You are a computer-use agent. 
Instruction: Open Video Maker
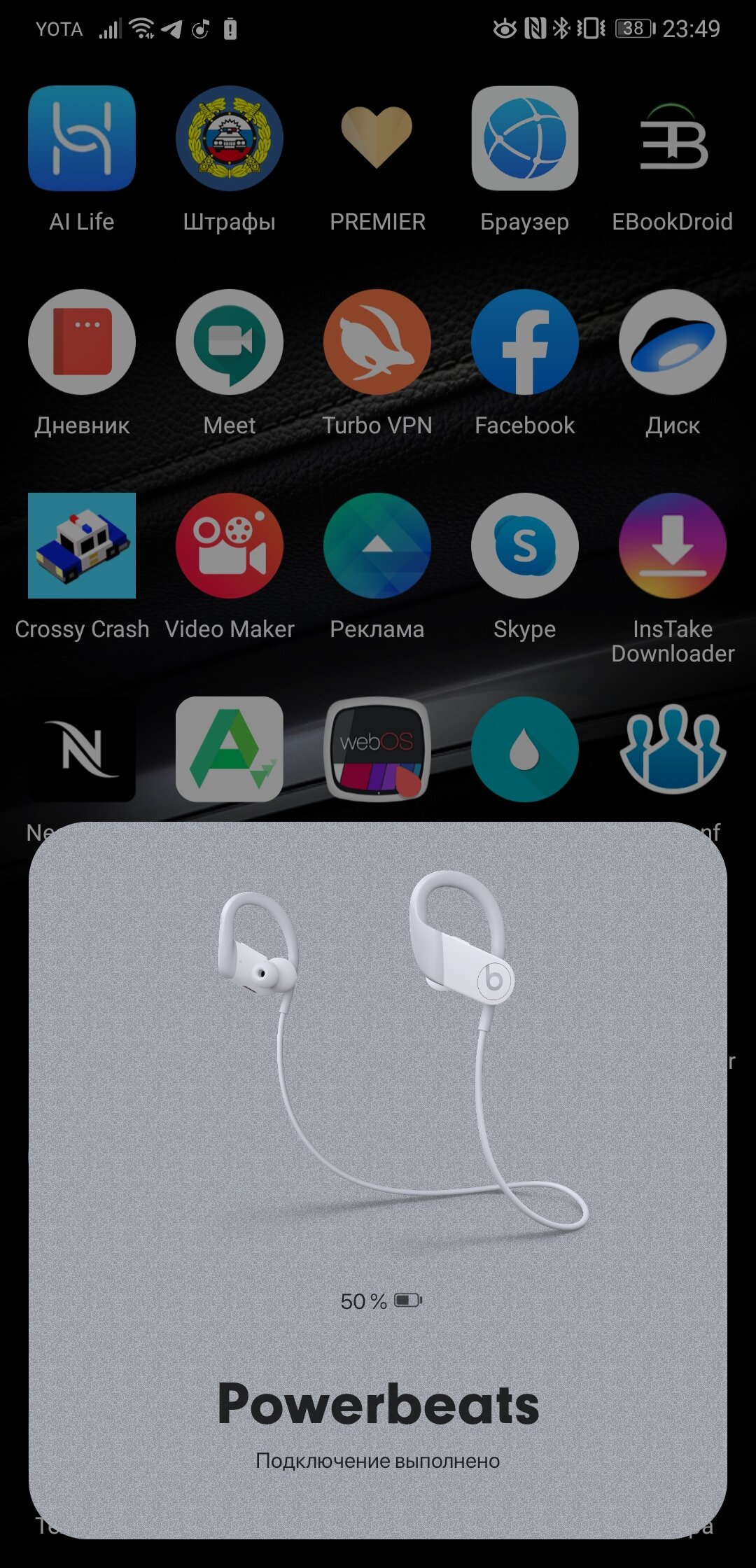[230, 546]
